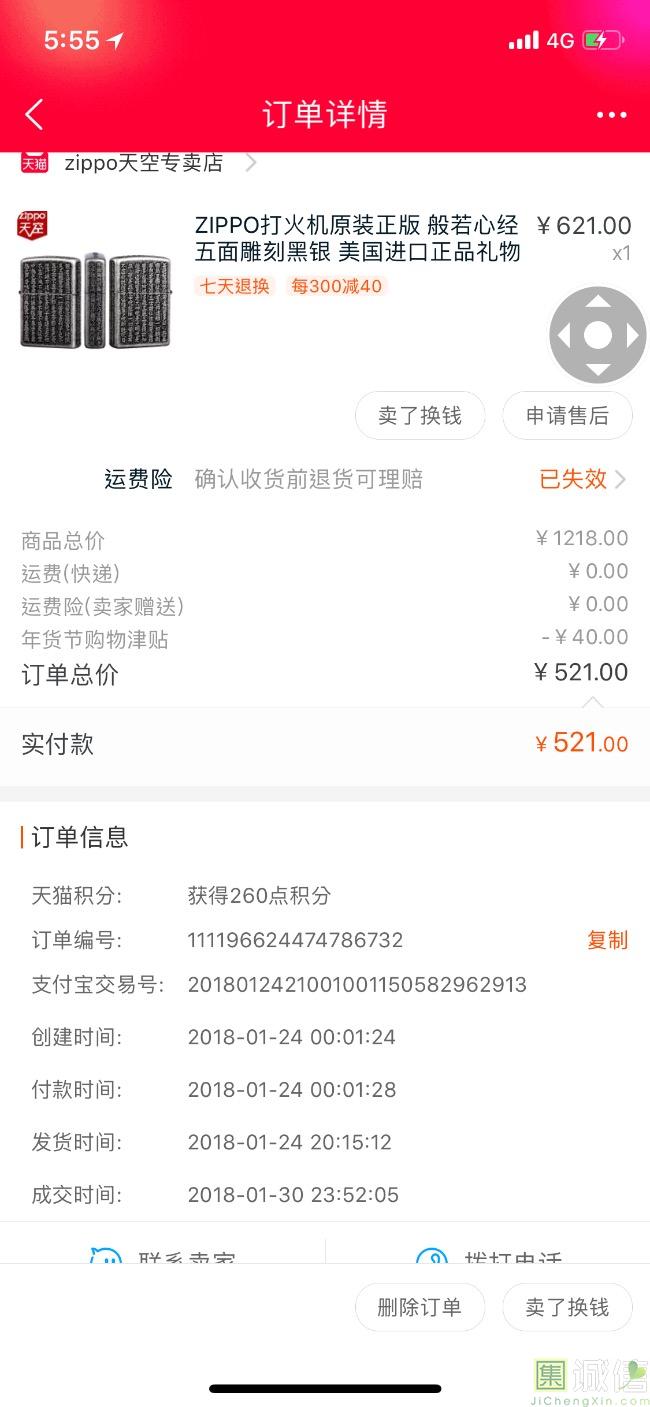Image resolution: width=650 pixels, height=1407 pixels.
Task: Open the zippo天空专卖店 store page
Action: click(x=143, y=163)
